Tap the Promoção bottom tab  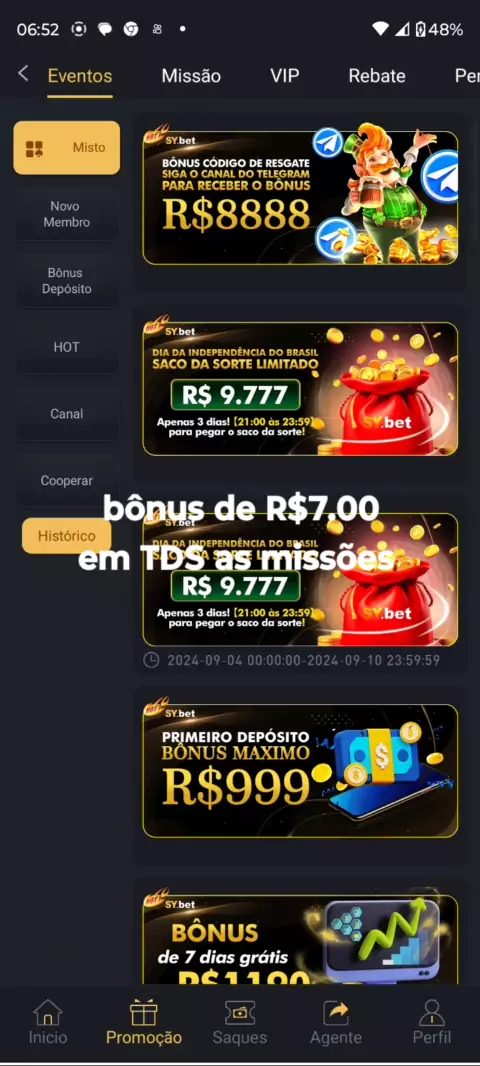tap(143, 1022)
